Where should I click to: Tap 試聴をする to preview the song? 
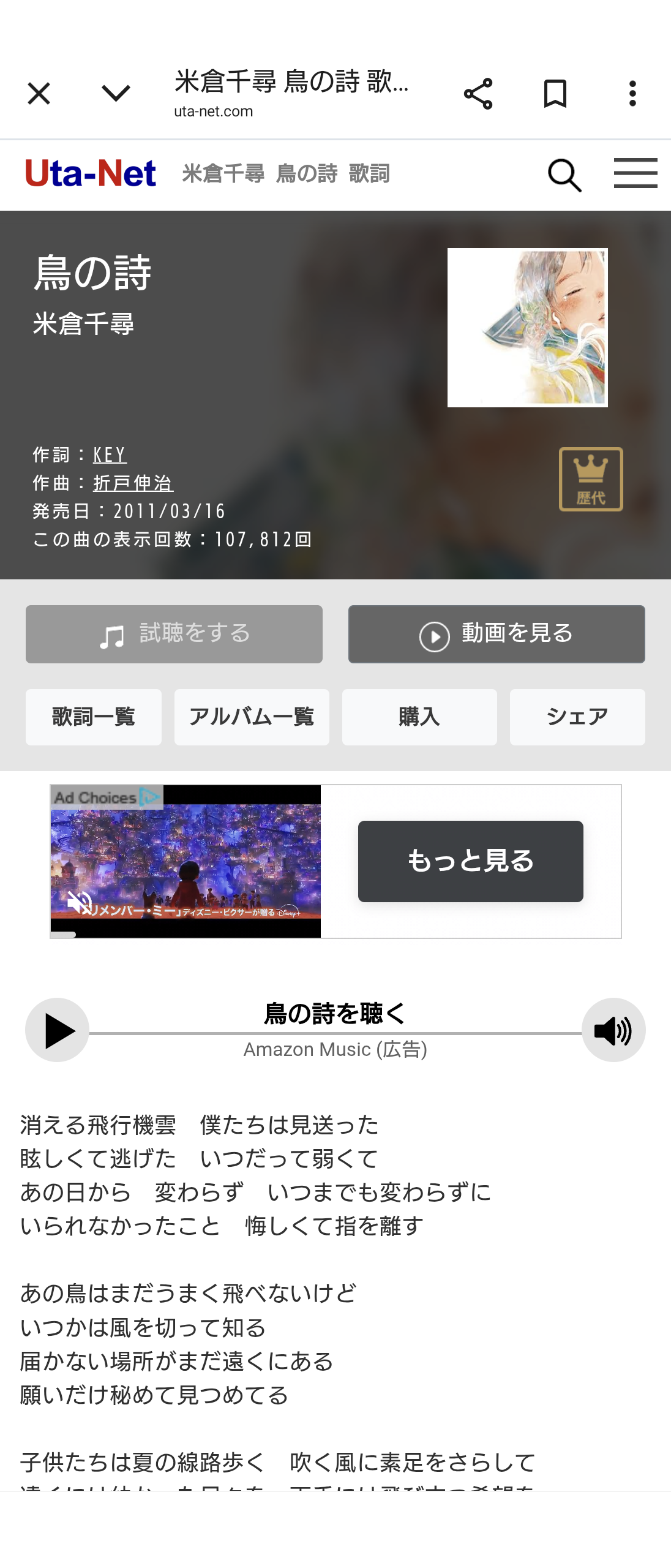174,634
